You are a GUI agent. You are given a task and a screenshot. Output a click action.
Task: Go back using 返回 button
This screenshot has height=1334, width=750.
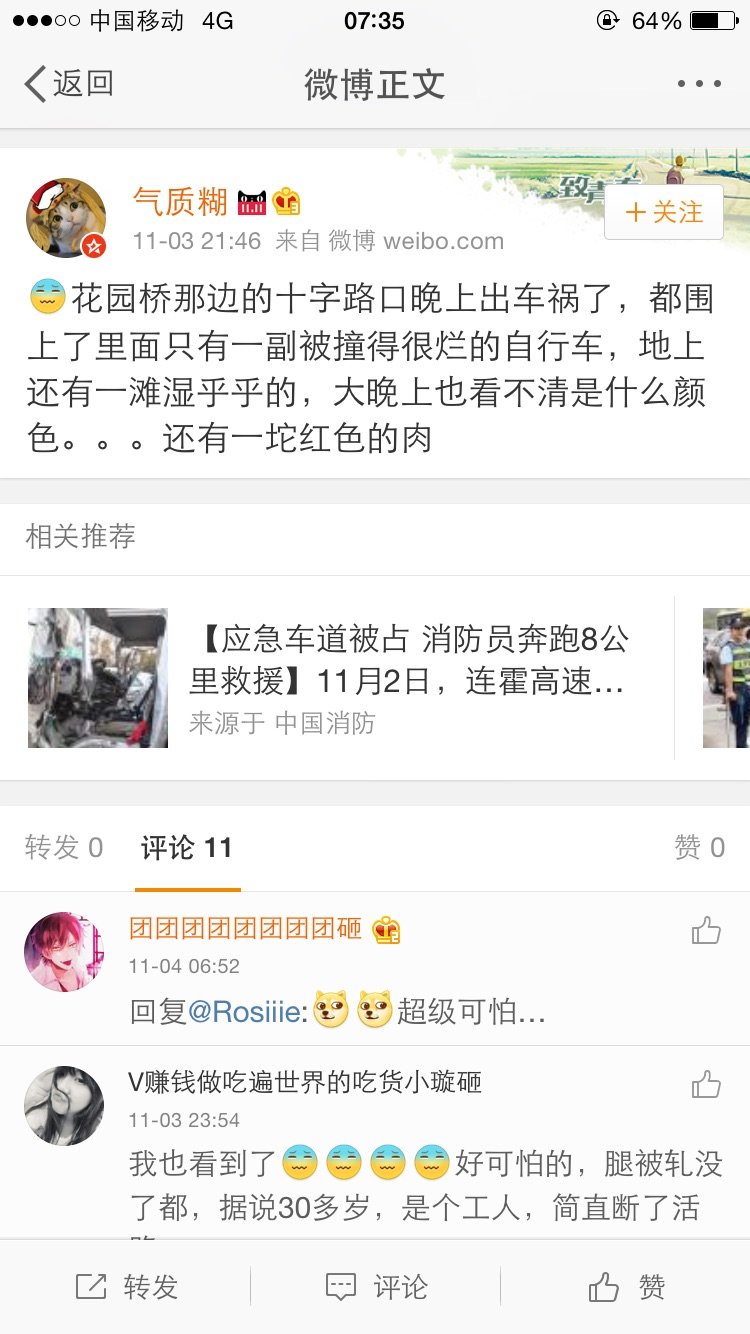pyautogui.click(x=68, y=84)
